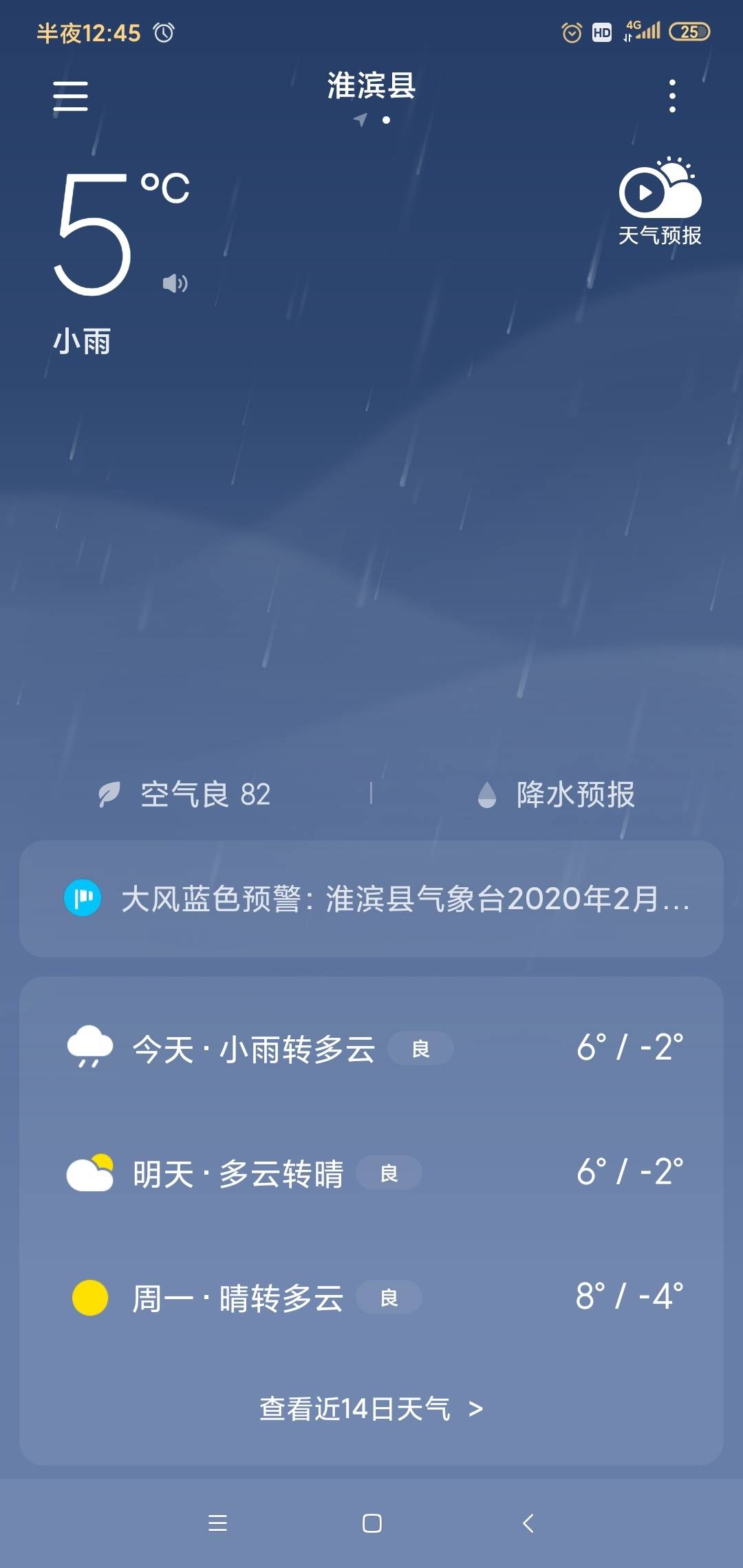743x1568 pixels.
Task: Open recent apps from the navigation bar
Action: coord(217,1523)
